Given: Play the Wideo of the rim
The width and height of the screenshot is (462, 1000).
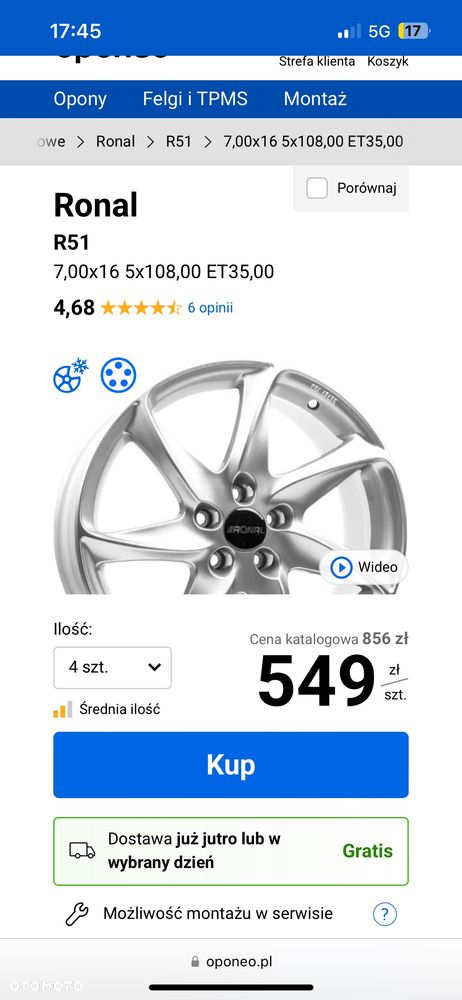Looking at the screenshot, I should pyautogui.click(x=364, y=567).
